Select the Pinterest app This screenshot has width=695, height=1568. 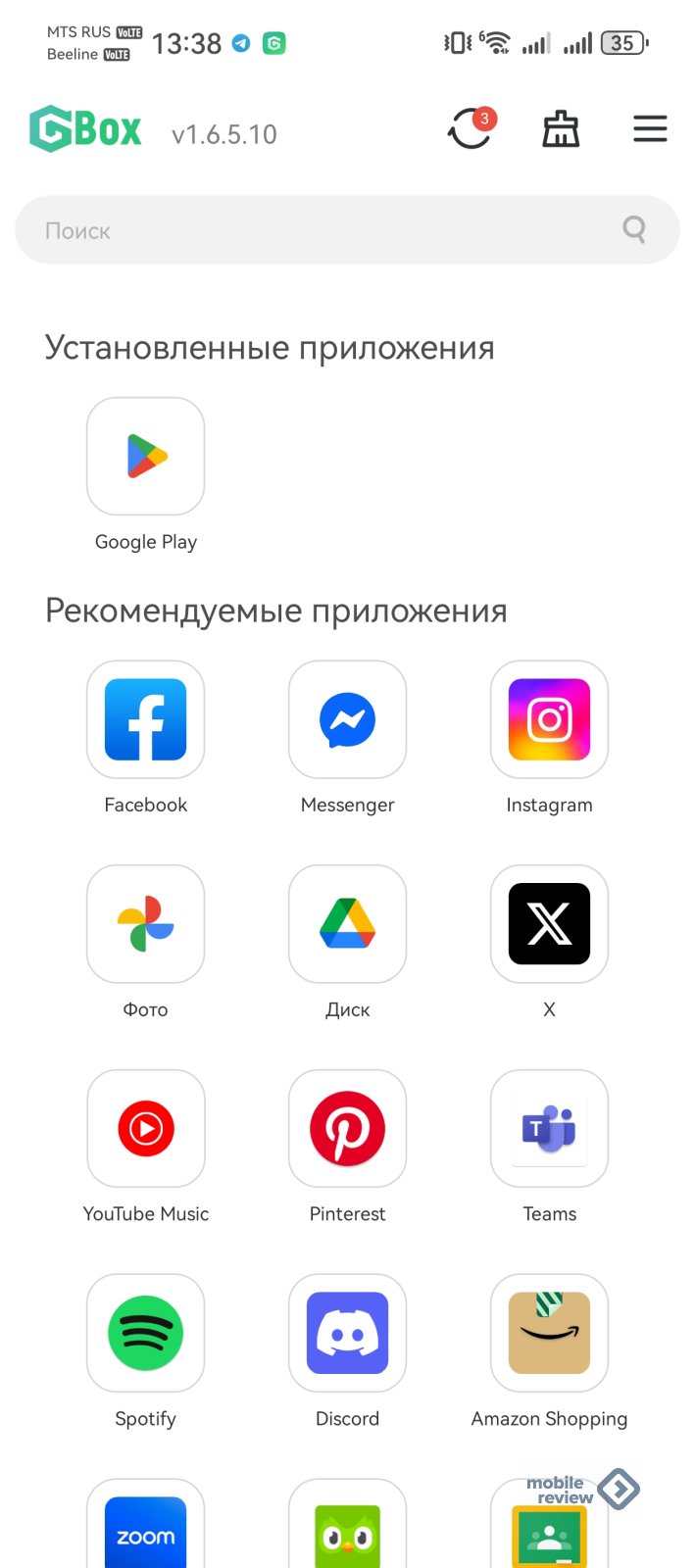coord(347,1129)
